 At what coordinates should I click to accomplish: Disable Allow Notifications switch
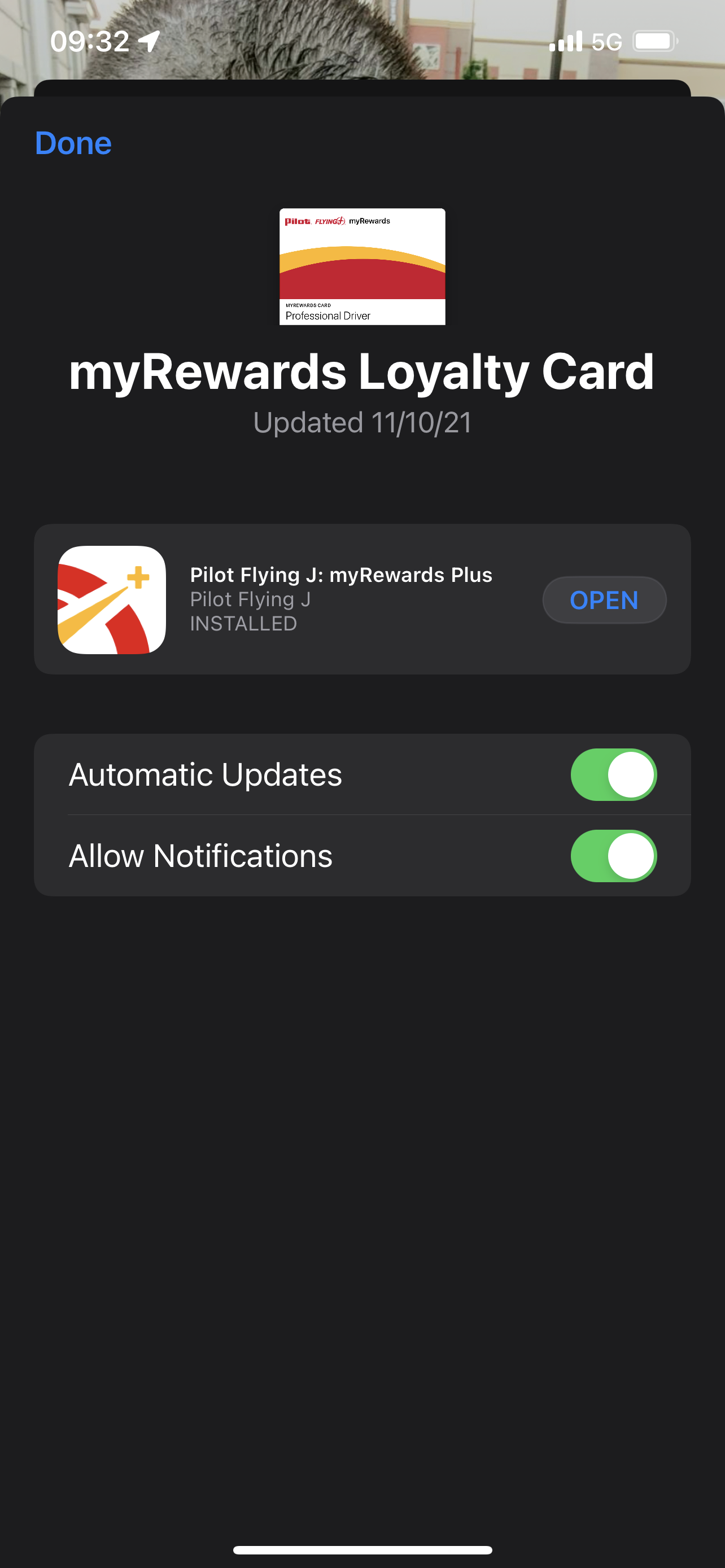(x=613, y=856)
